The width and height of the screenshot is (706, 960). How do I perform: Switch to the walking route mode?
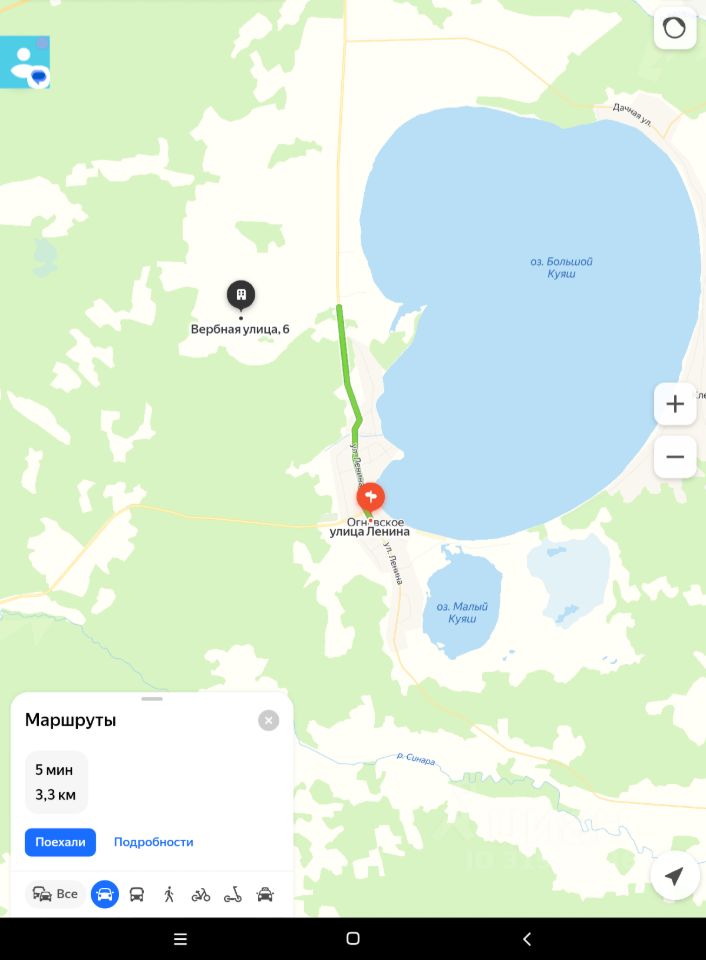pos(169,894)
